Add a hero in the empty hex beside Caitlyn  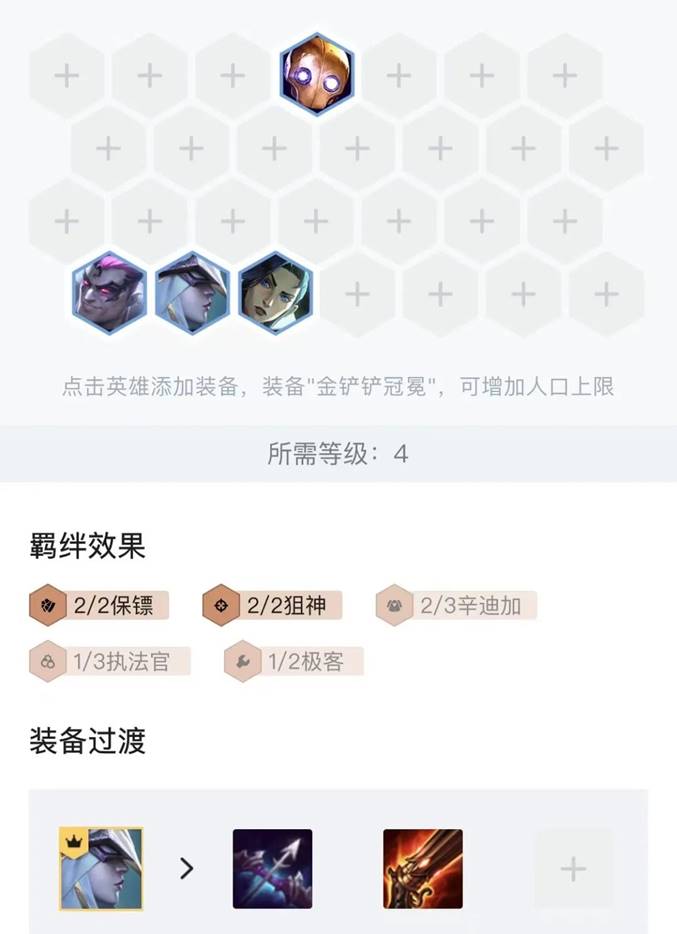pos(358,293)
